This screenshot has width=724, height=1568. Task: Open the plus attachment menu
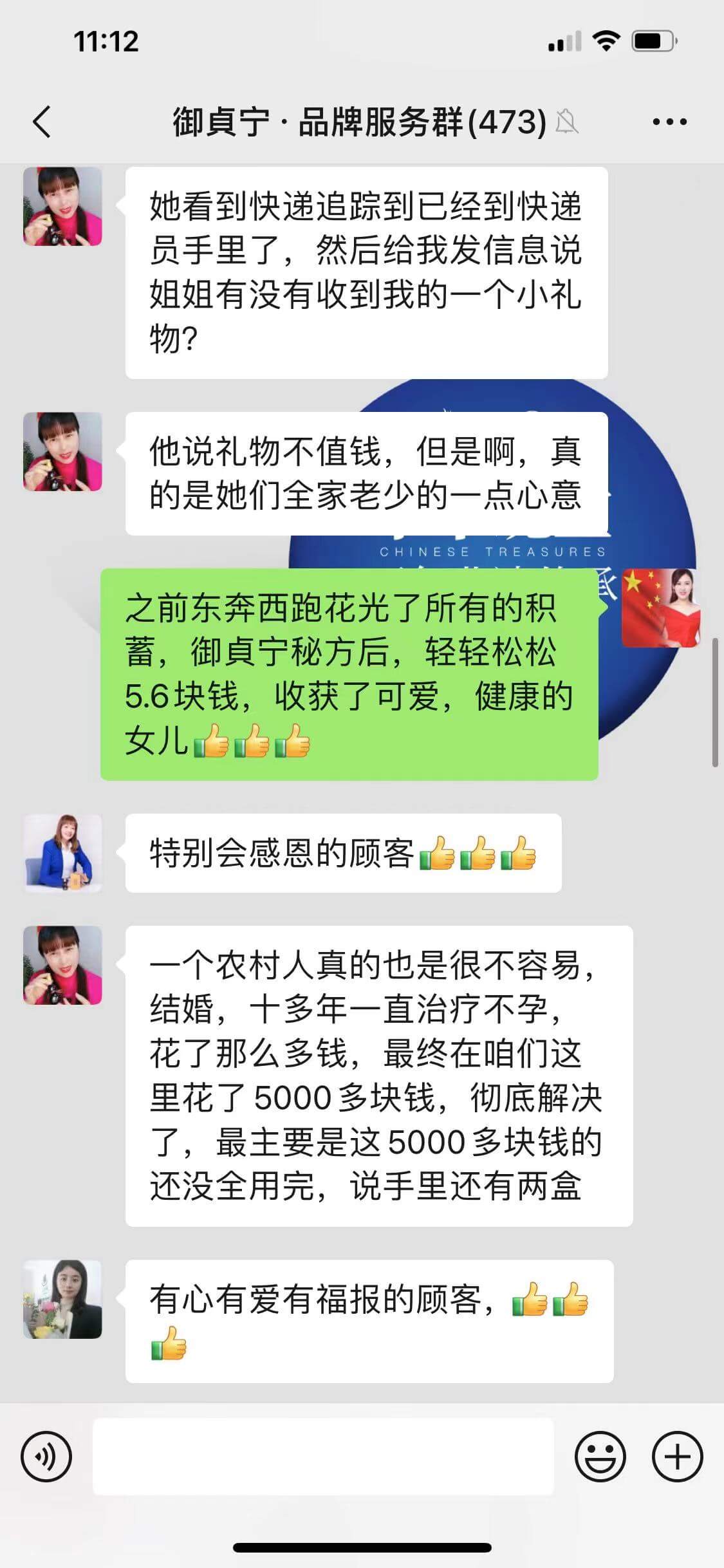[x=677, y=1456]
